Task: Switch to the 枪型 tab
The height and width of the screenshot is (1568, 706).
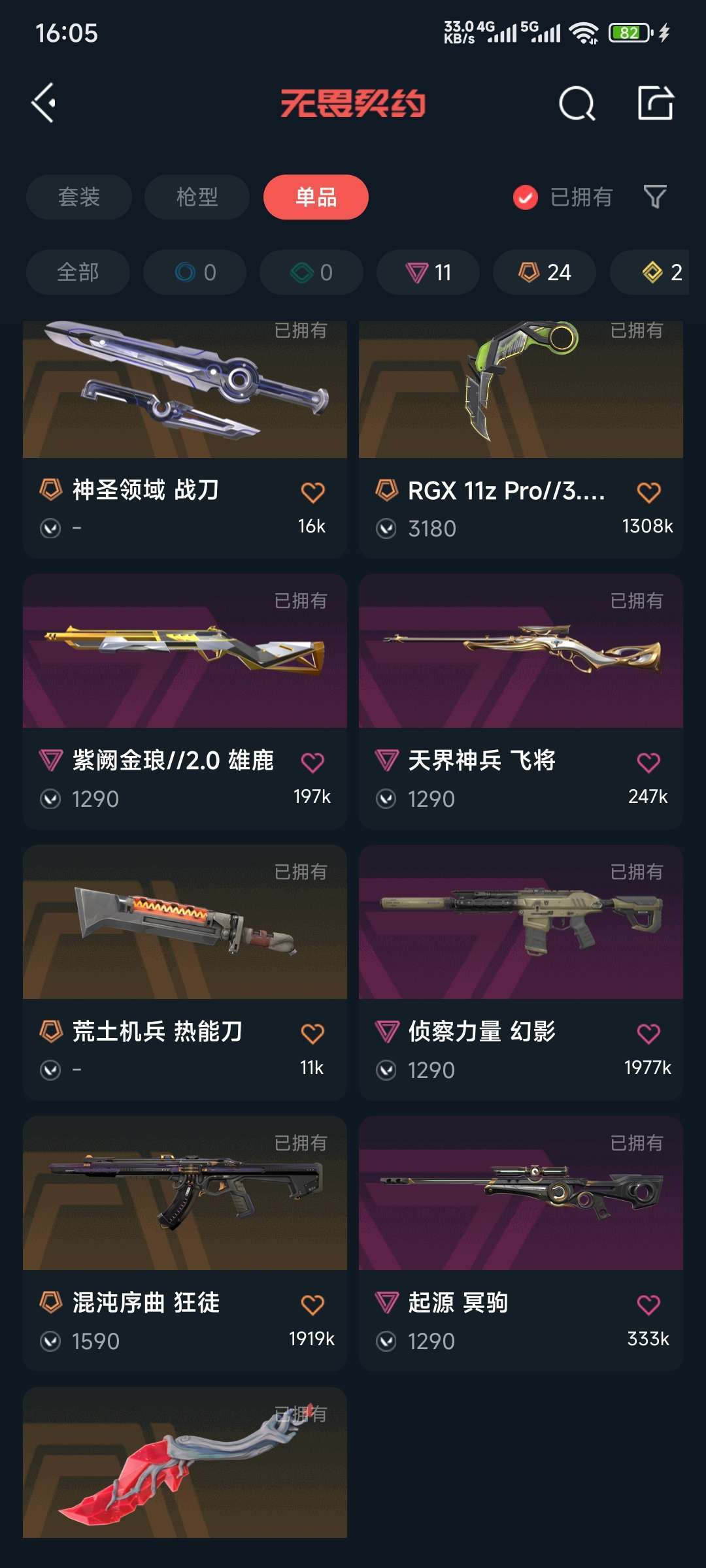Action: pos(197,197)
